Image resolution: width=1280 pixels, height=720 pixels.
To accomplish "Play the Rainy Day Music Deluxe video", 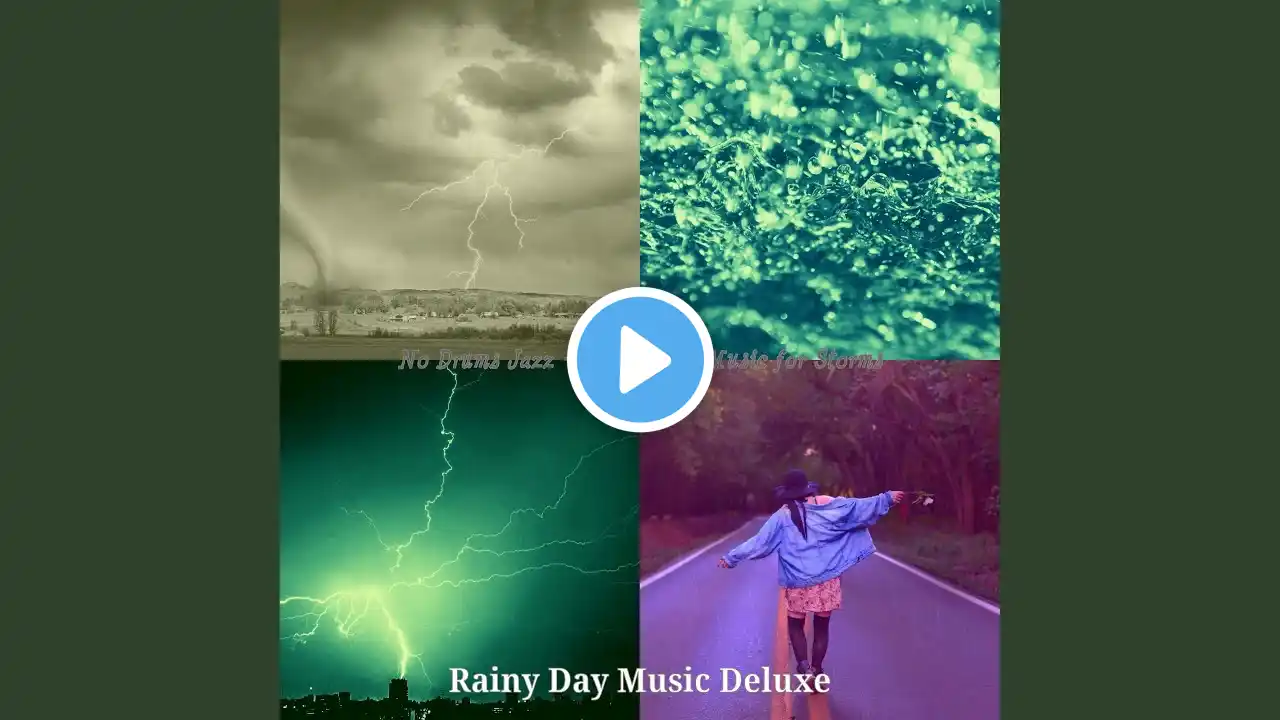I will (x=640, y=360).
